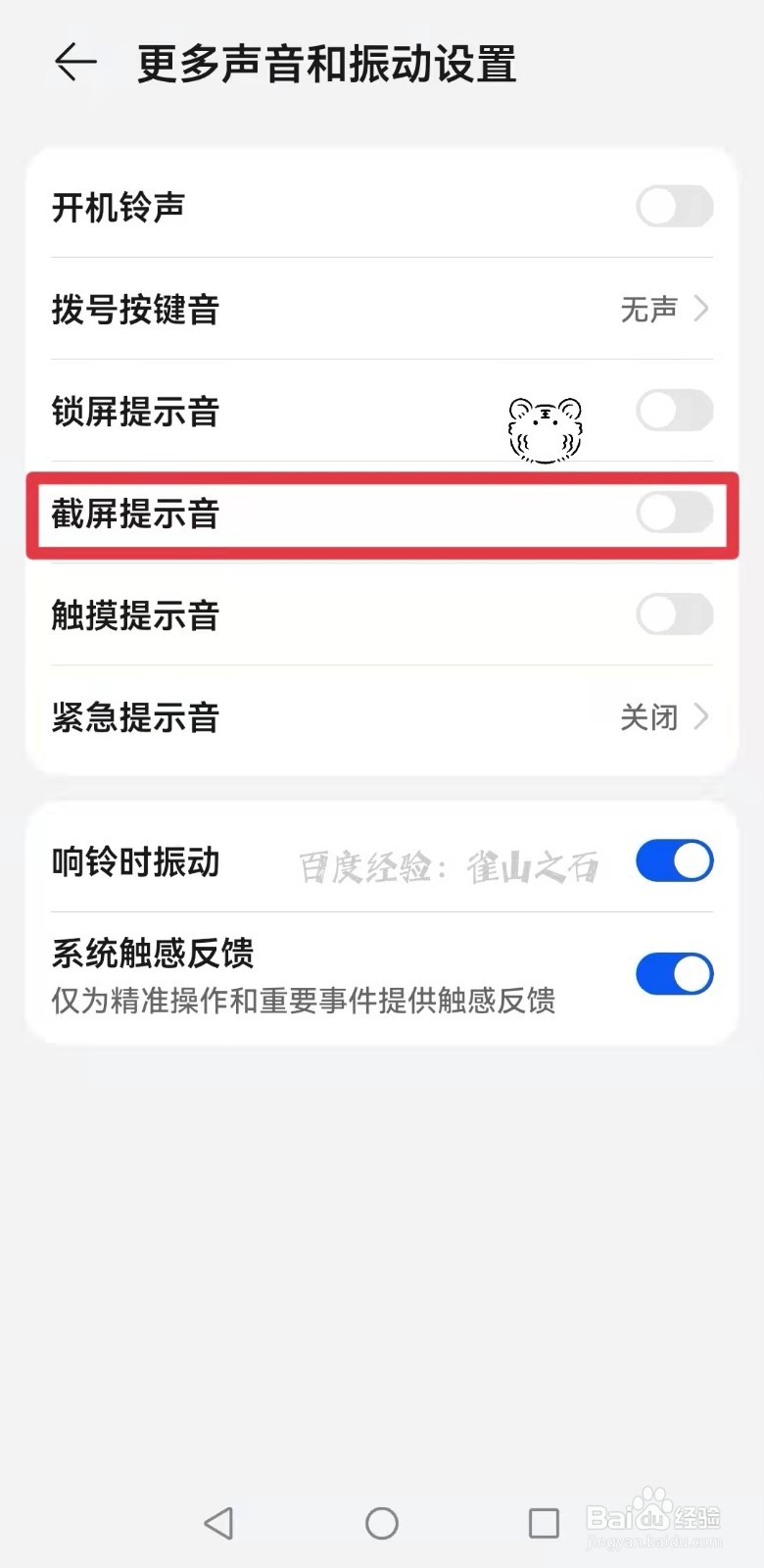Tap the 关闭 value next to 紧急提示音

click(648, 717)
